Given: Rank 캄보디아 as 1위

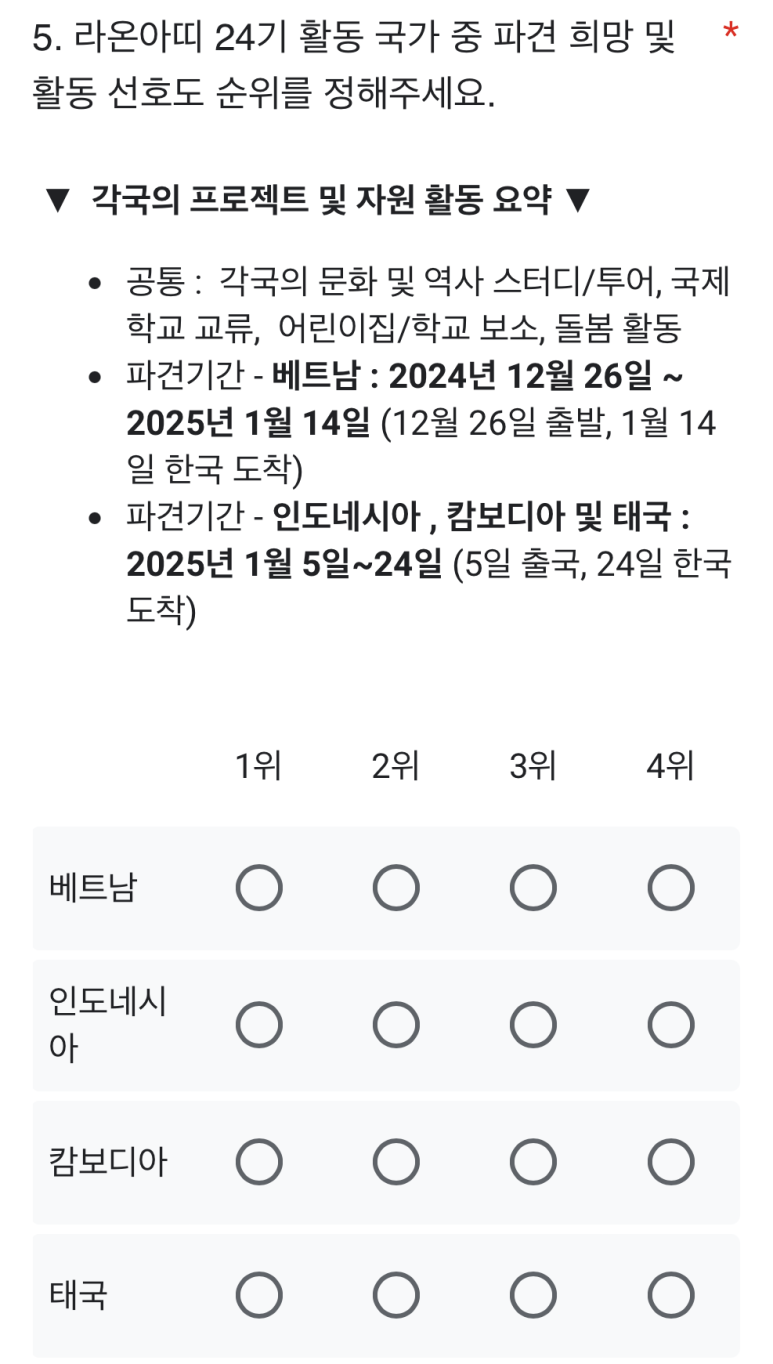Looking at the screenshot, I should pos(259,1162).
